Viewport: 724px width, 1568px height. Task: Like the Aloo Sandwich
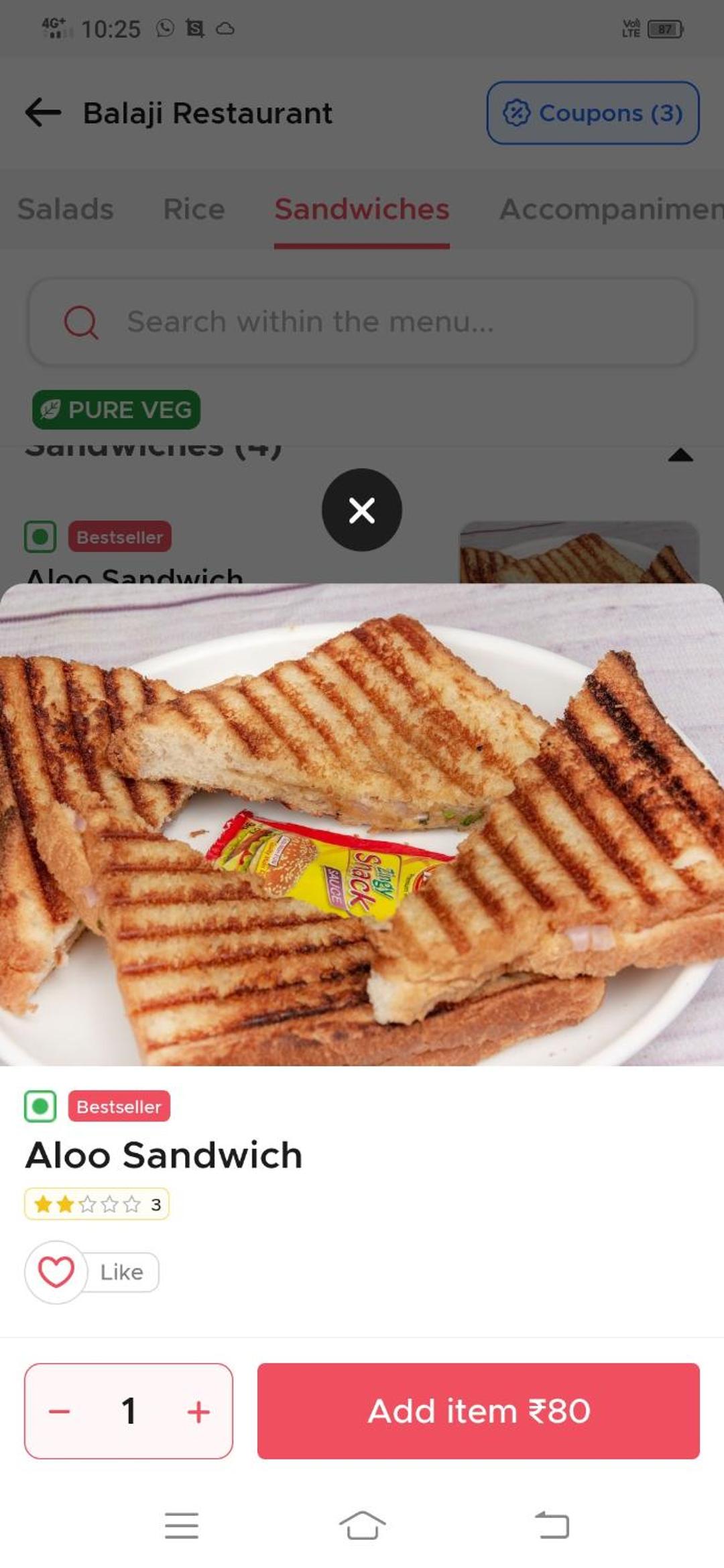[x=57, y=1272]
